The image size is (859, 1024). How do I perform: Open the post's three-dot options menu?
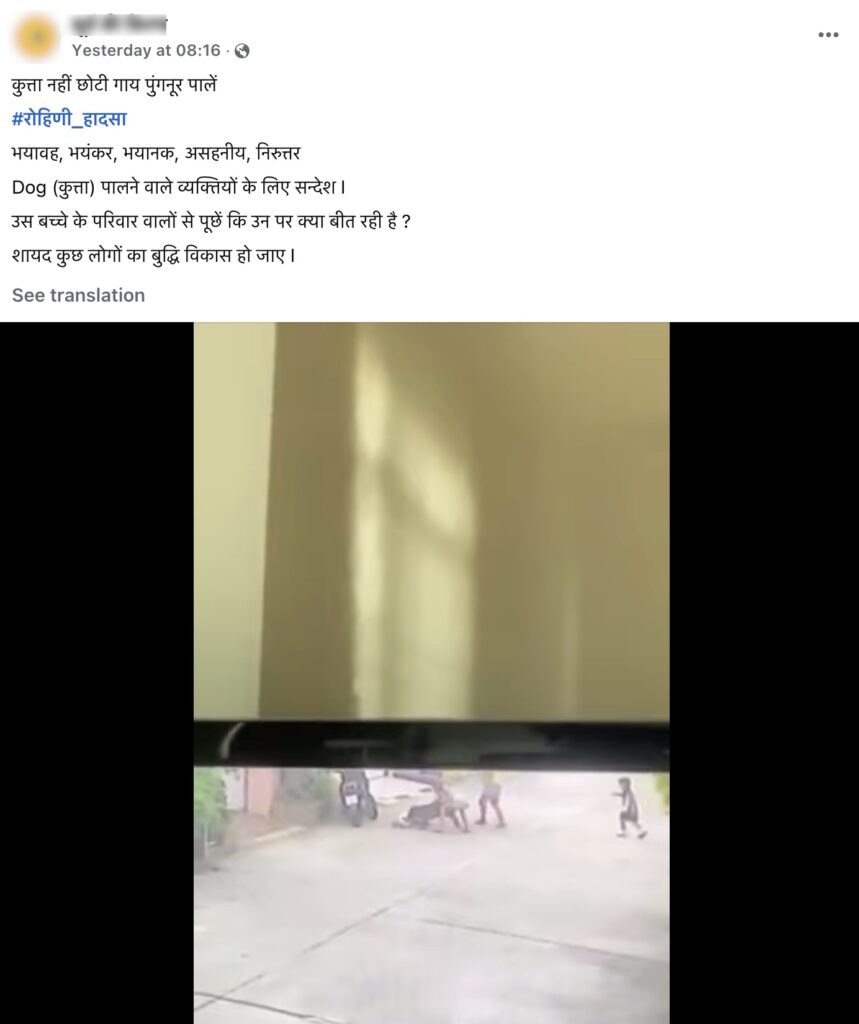(828, 35)
